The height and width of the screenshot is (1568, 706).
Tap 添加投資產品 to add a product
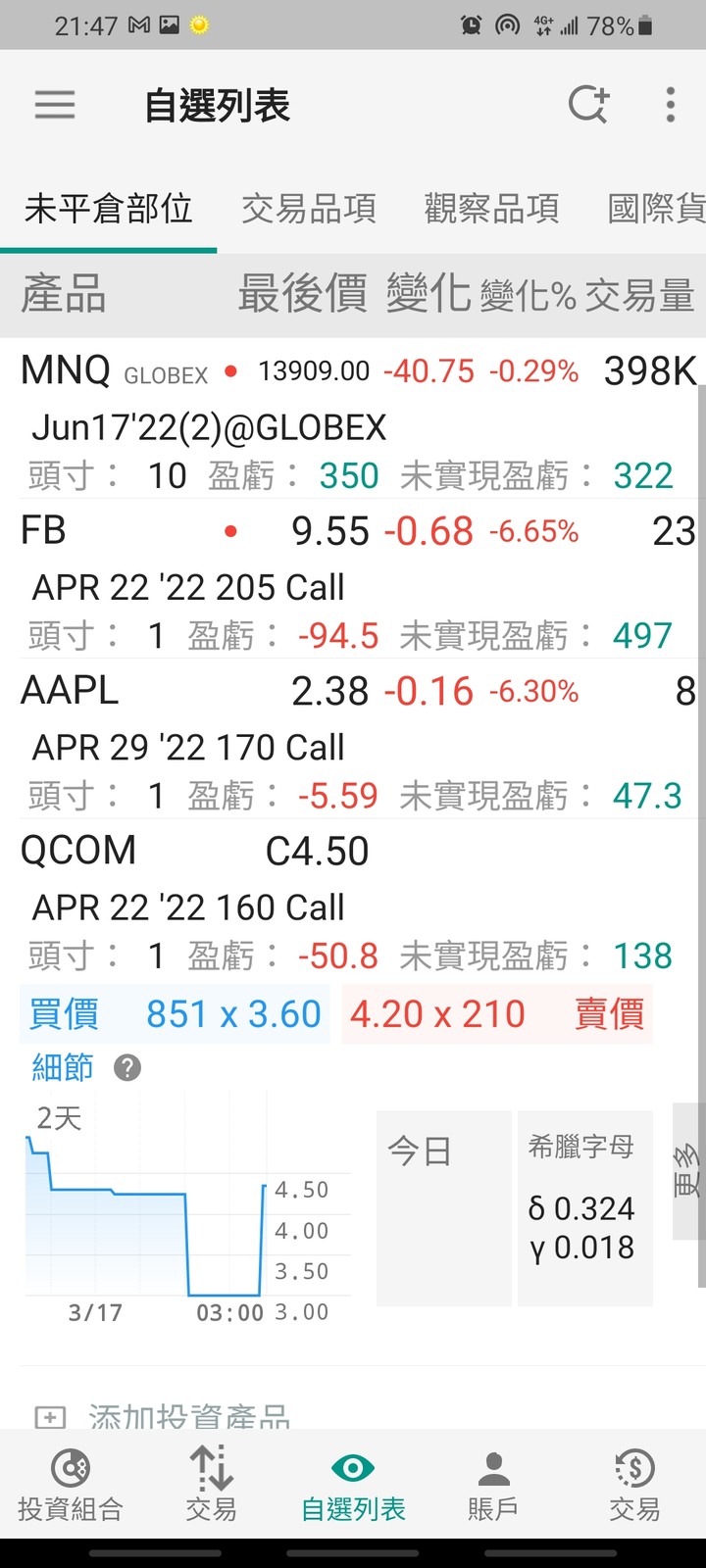pos(186,1416)
